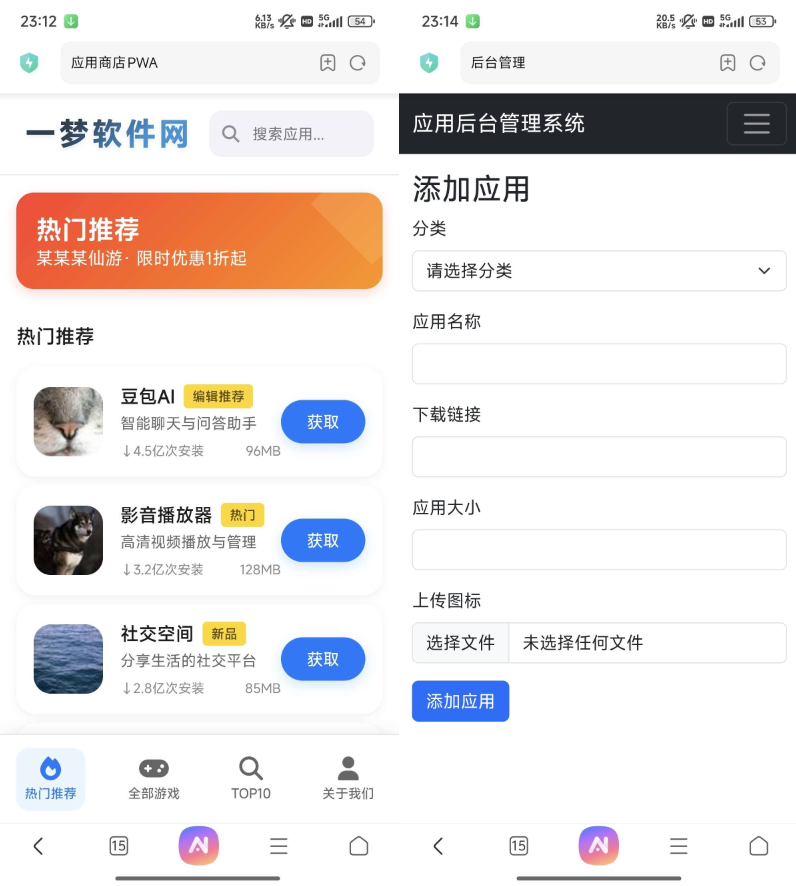
Task: Get the 豆包AI app
Action: click(323, 422)
